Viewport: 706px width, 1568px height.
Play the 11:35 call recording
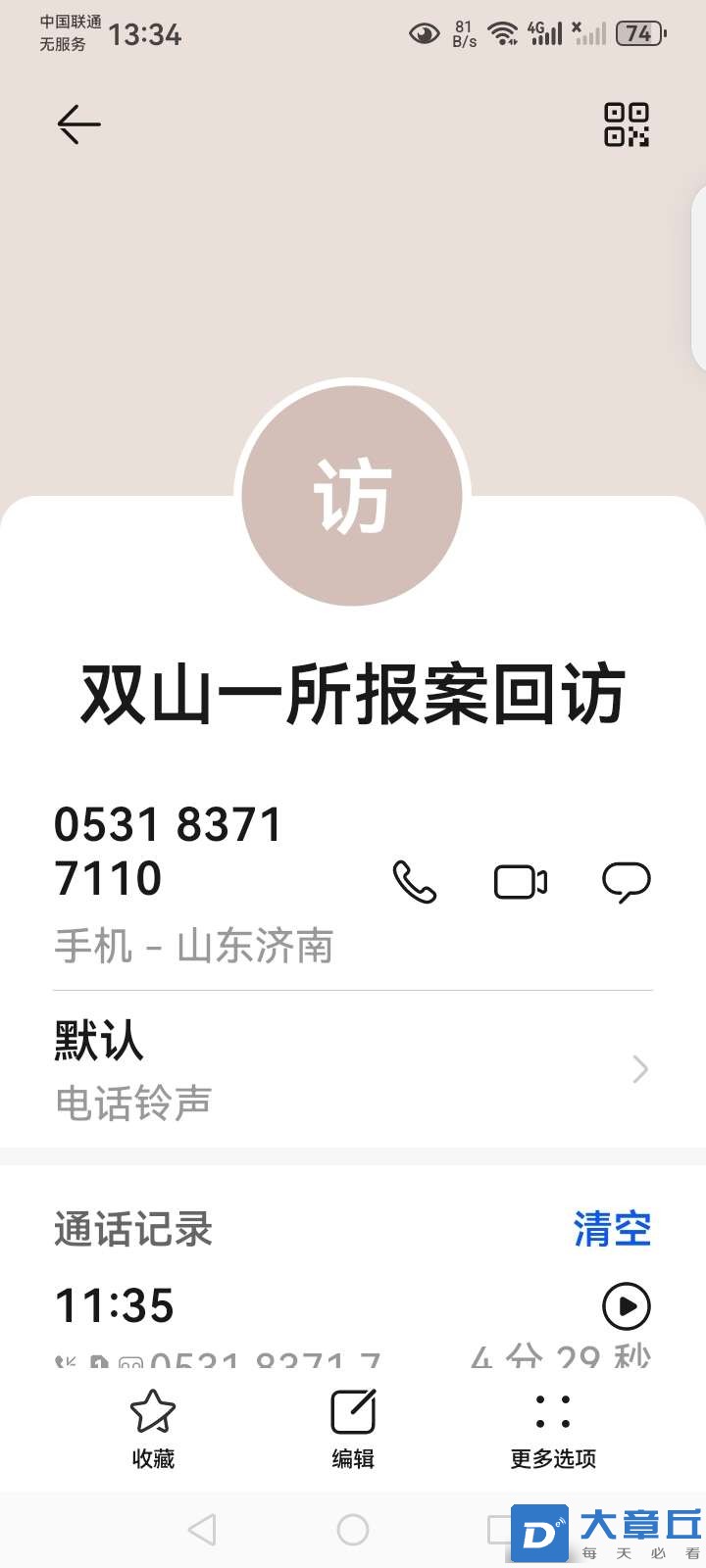[x=626, y=1305]
